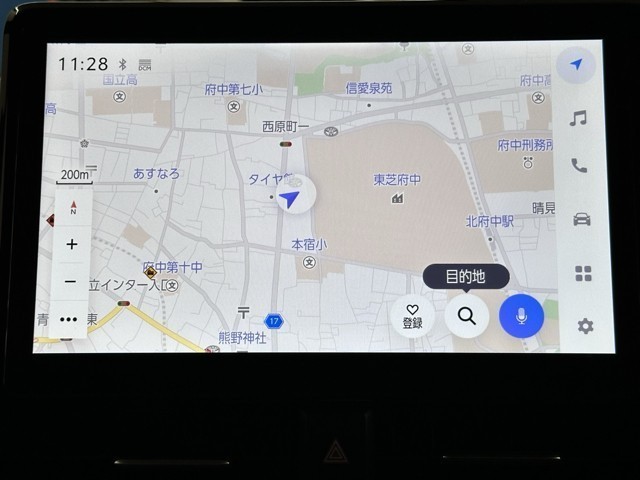This screenshot has width=640, height=480.
Task: Zoom in the map
Action: tap(72, 244)
